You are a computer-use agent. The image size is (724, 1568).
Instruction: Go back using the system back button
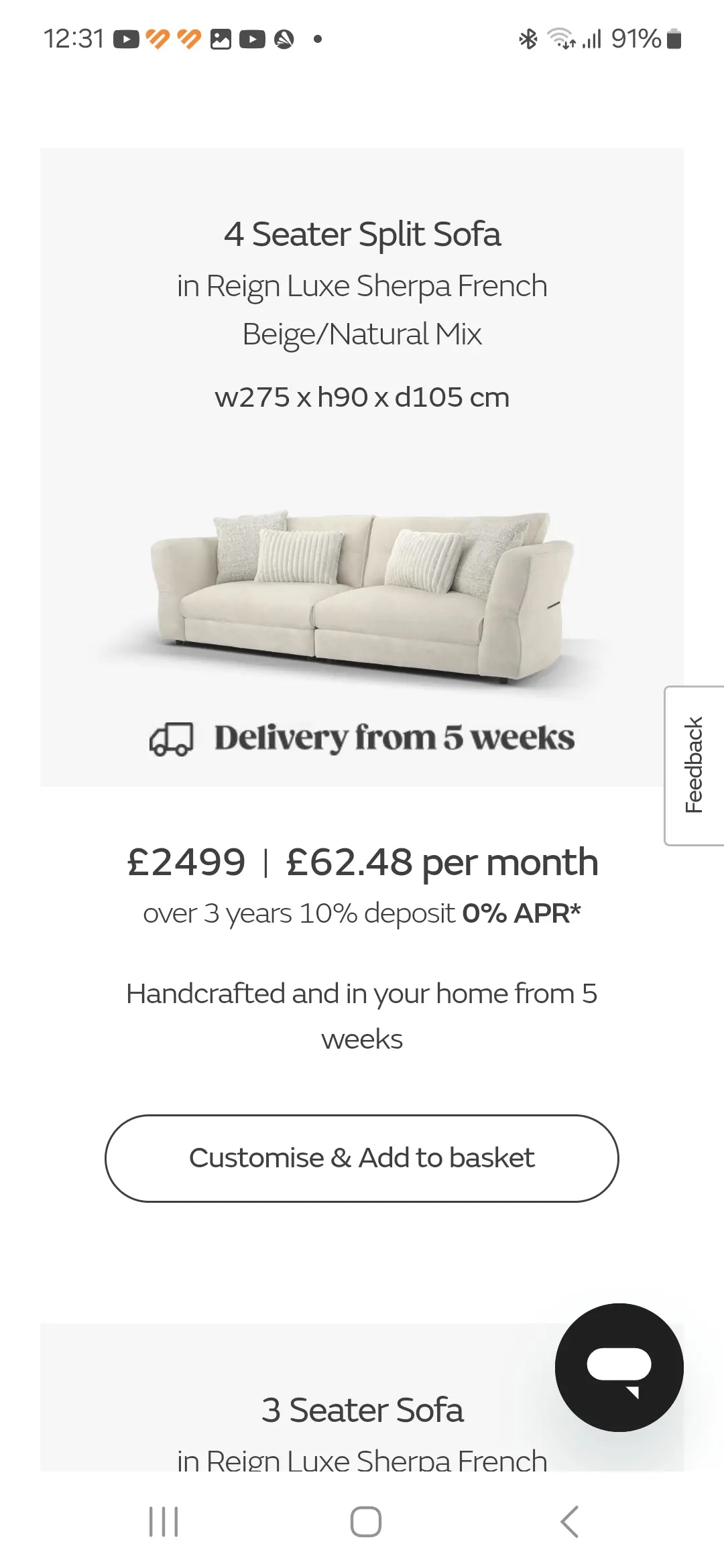click(569, 1521)
